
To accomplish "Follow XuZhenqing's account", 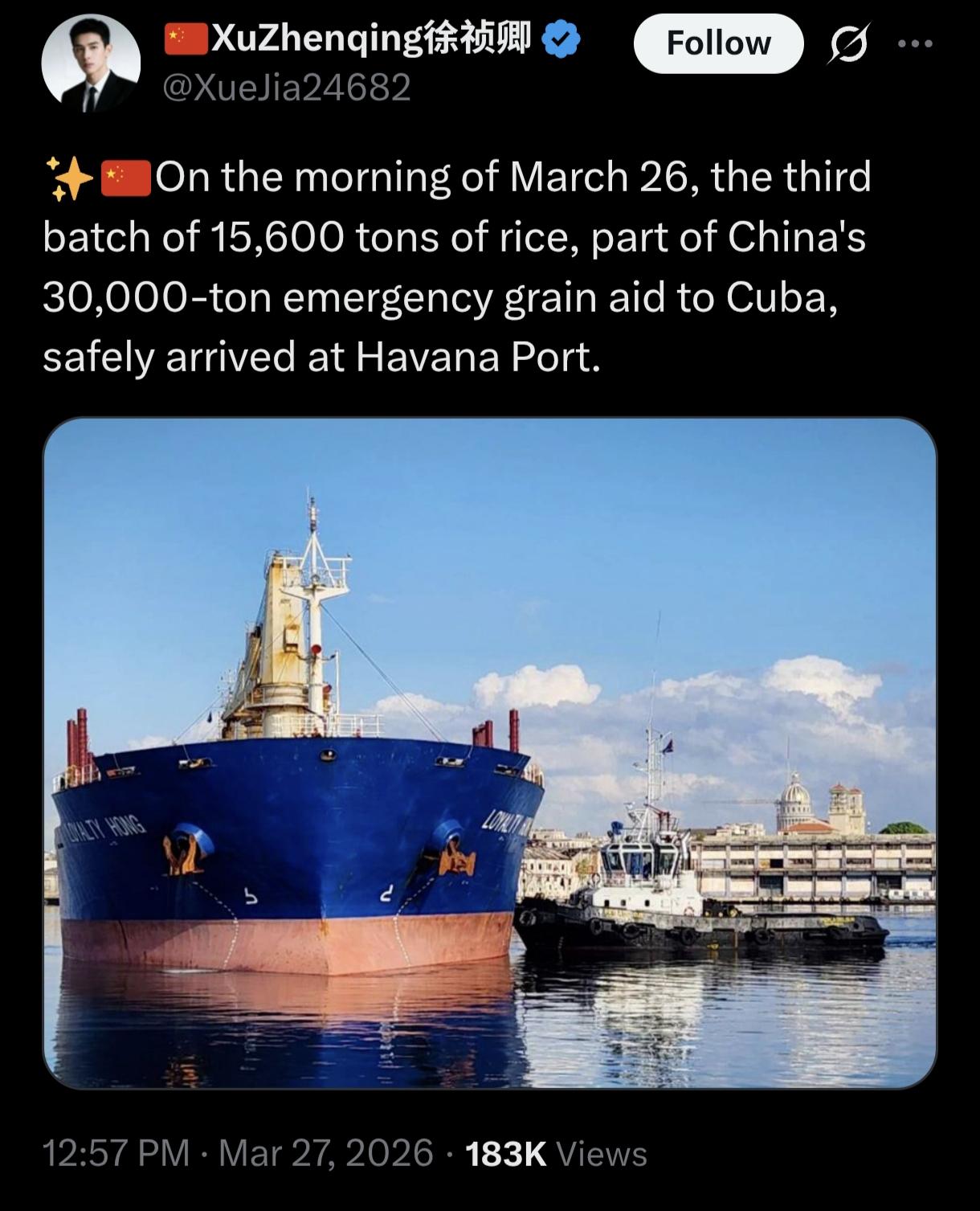I will pyautogui.click(x=718, y=43).
